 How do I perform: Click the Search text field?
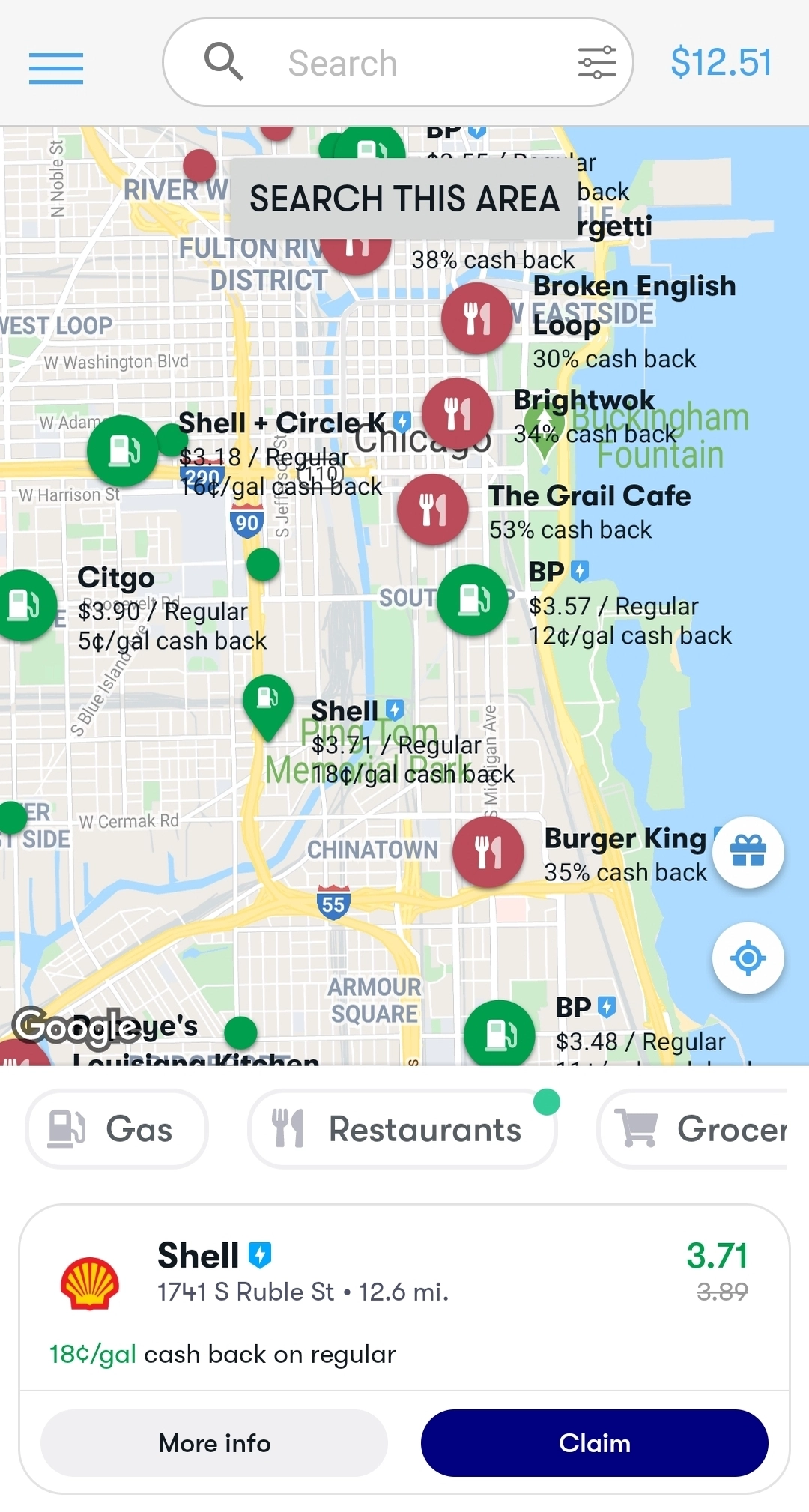point(375,62)
